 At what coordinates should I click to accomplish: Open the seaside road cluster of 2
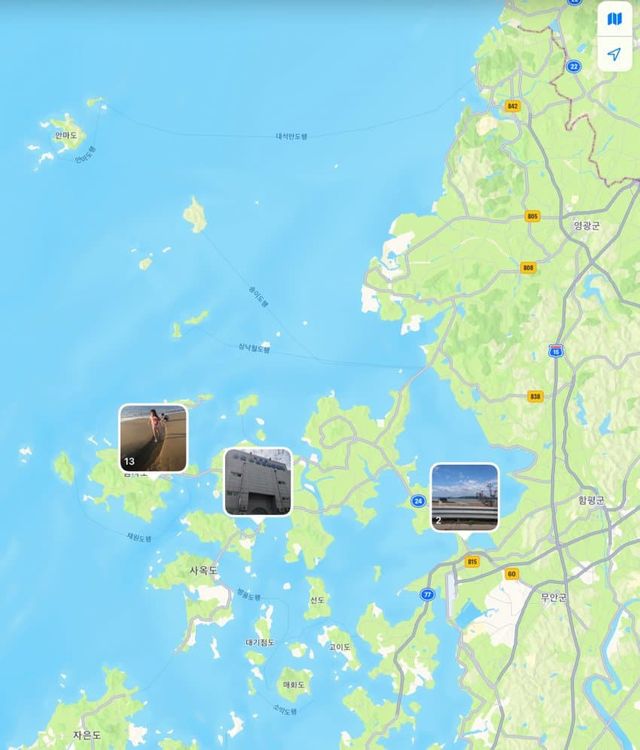[464, 496]
